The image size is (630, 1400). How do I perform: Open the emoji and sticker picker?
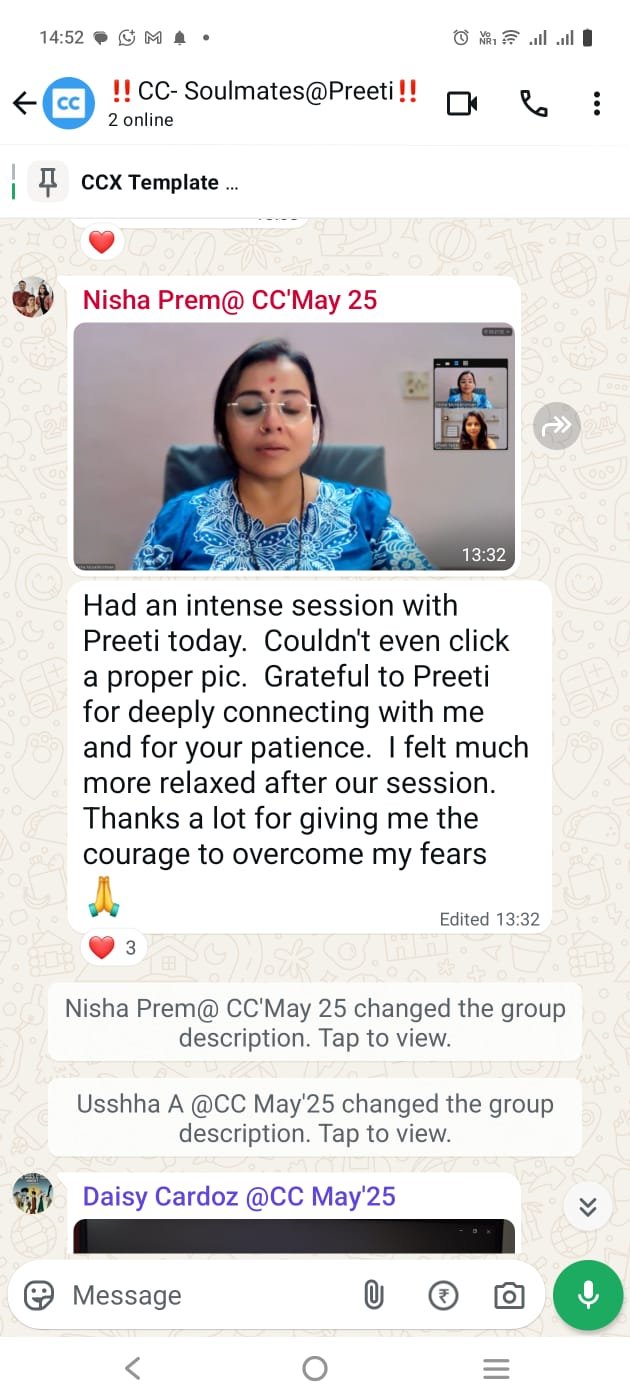pyautogui.click(x=39, y=1295)
